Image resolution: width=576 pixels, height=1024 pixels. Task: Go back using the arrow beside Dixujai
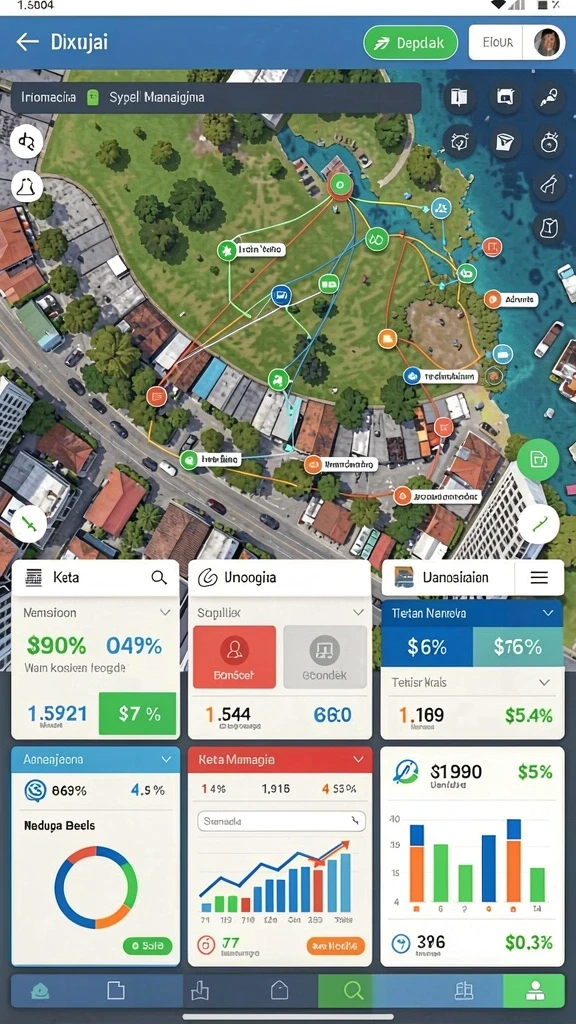[27, 42]
